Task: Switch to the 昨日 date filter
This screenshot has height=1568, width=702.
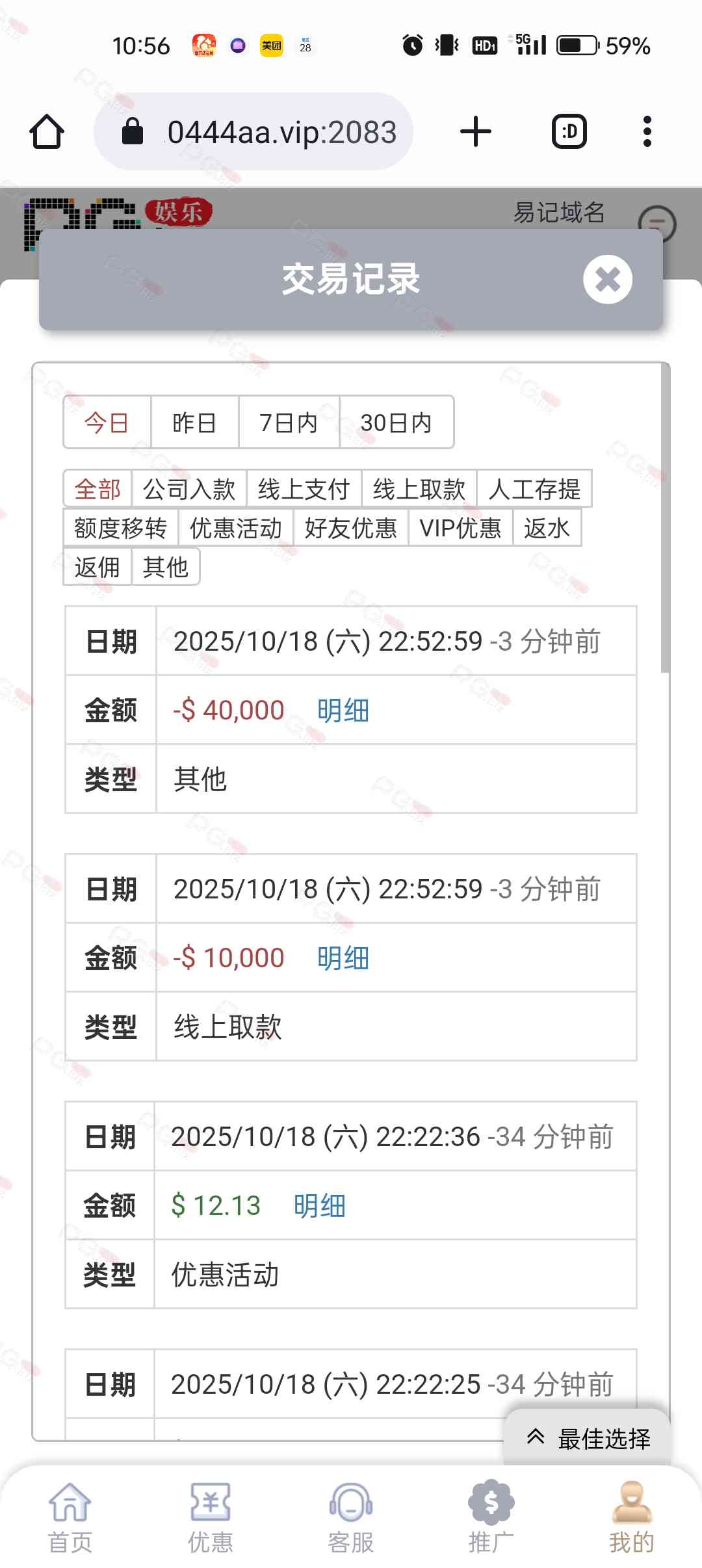Action: click(194, 423)
